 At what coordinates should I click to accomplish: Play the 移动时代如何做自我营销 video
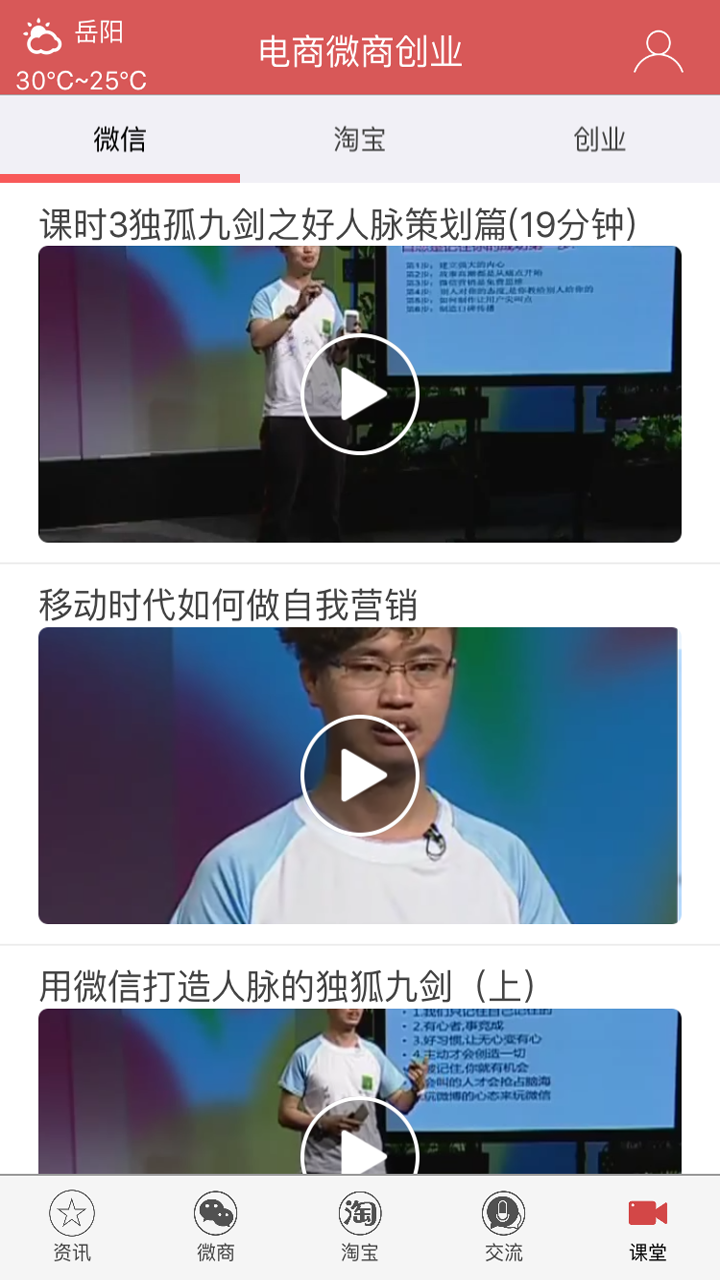point(360,775)
